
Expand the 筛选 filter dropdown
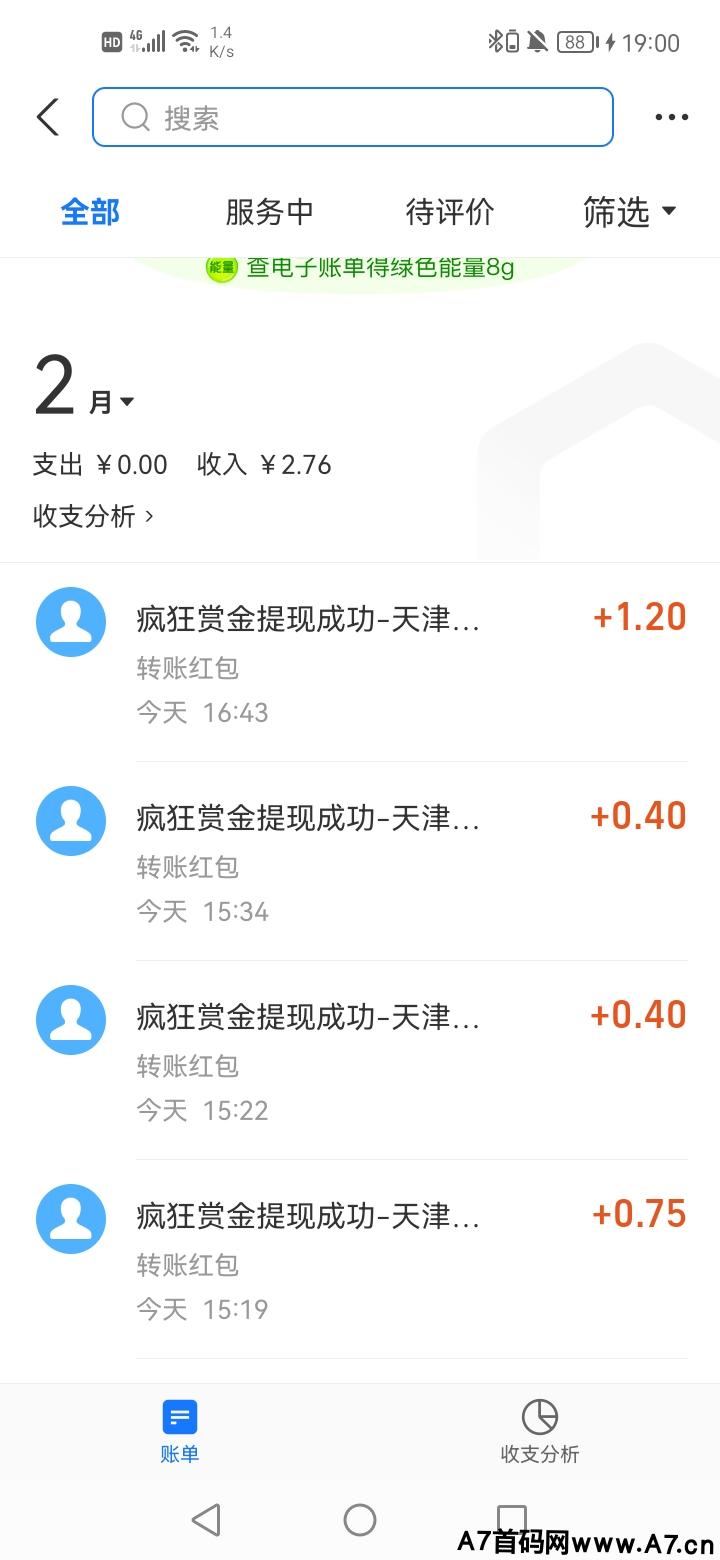coord(629,212)
